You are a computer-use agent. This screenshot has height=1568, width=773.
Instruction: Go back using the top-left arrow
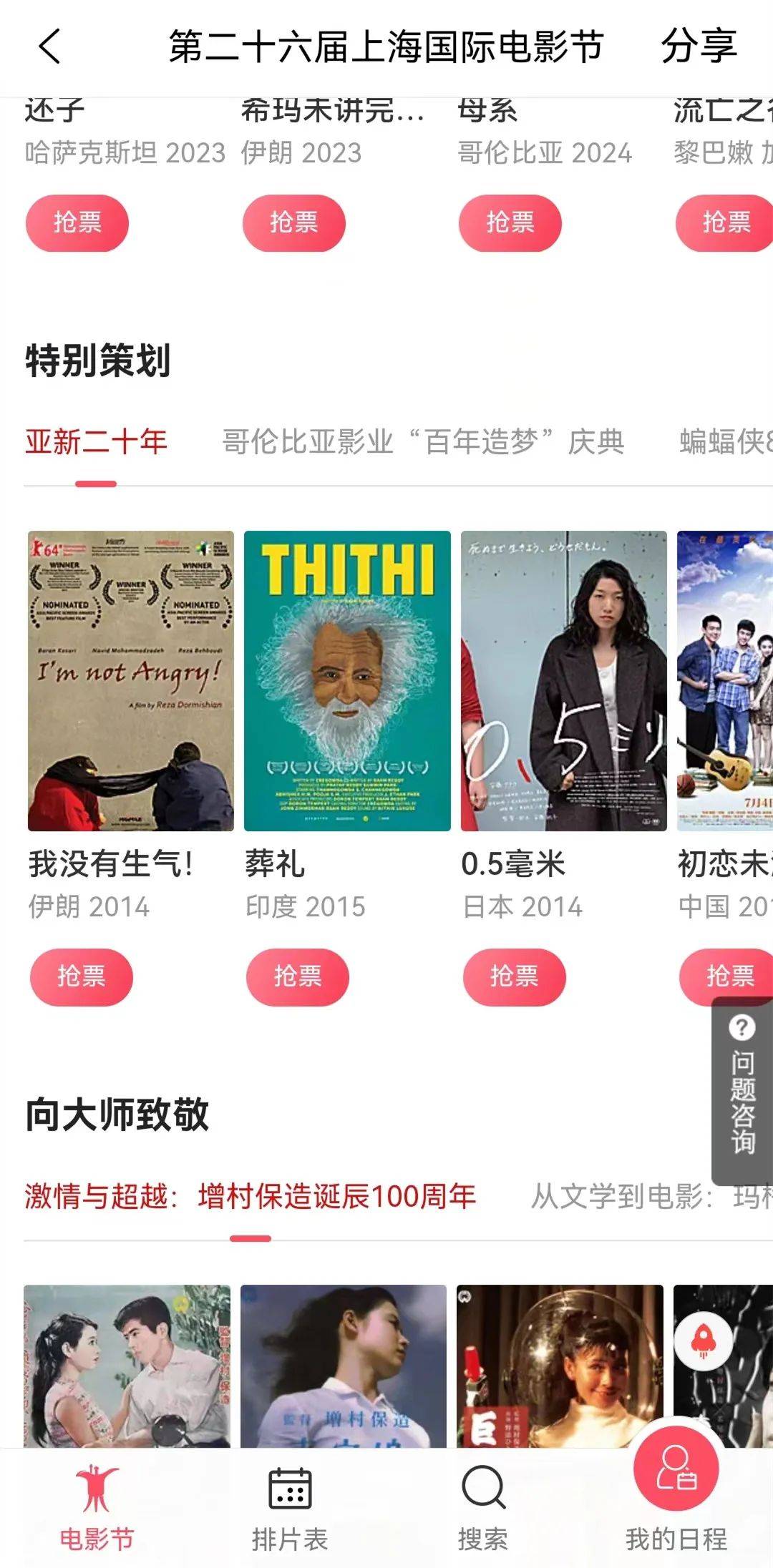point(49,47)
